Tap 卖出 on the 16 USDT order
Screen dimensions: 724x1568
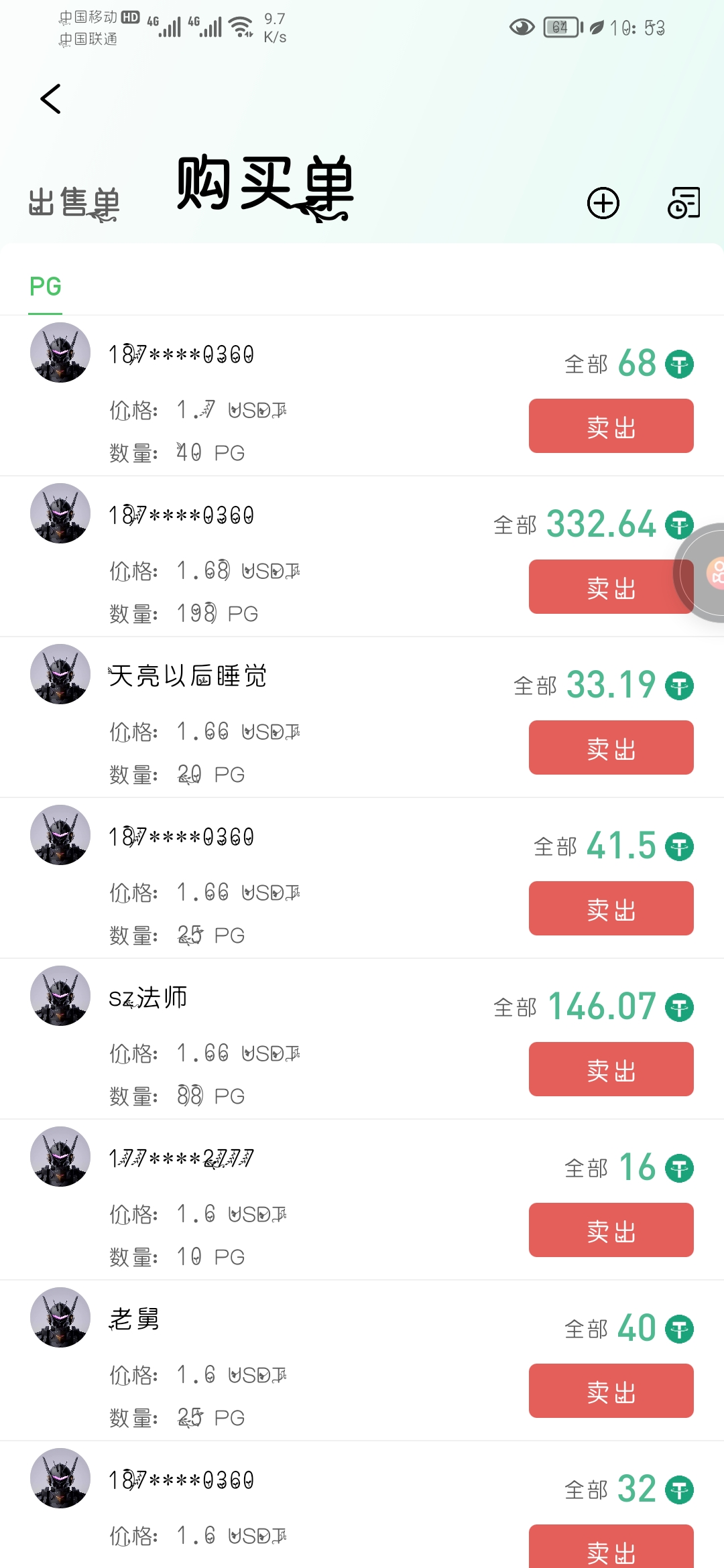click(611, 1230)
